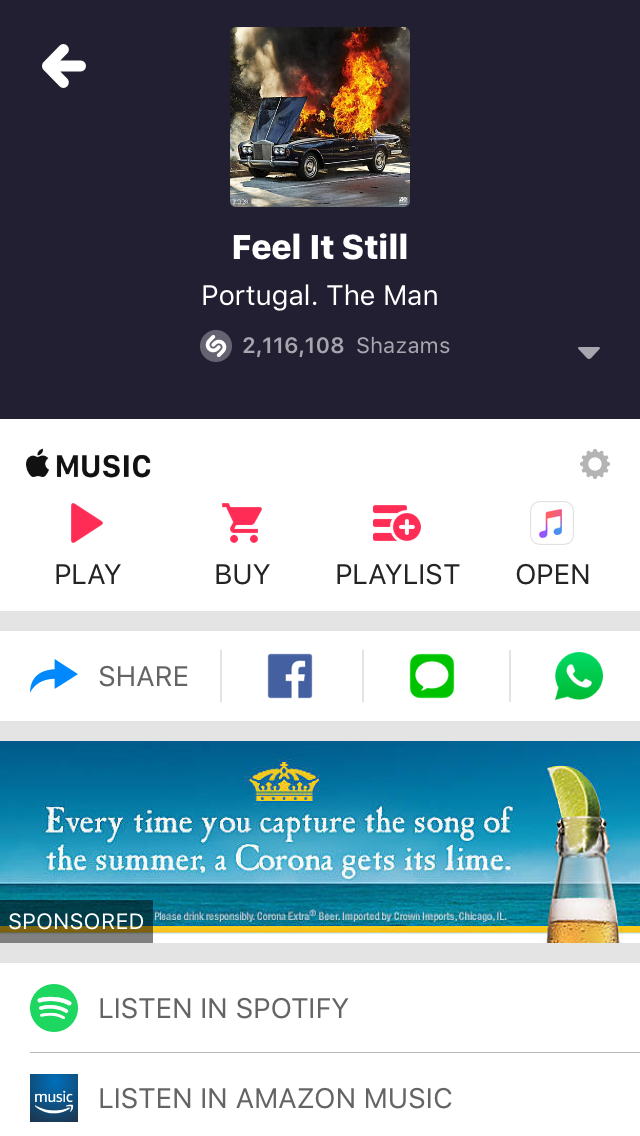The image size is (640, 1136).
Task: Open the track in Apple Music app
Action: 552,545
